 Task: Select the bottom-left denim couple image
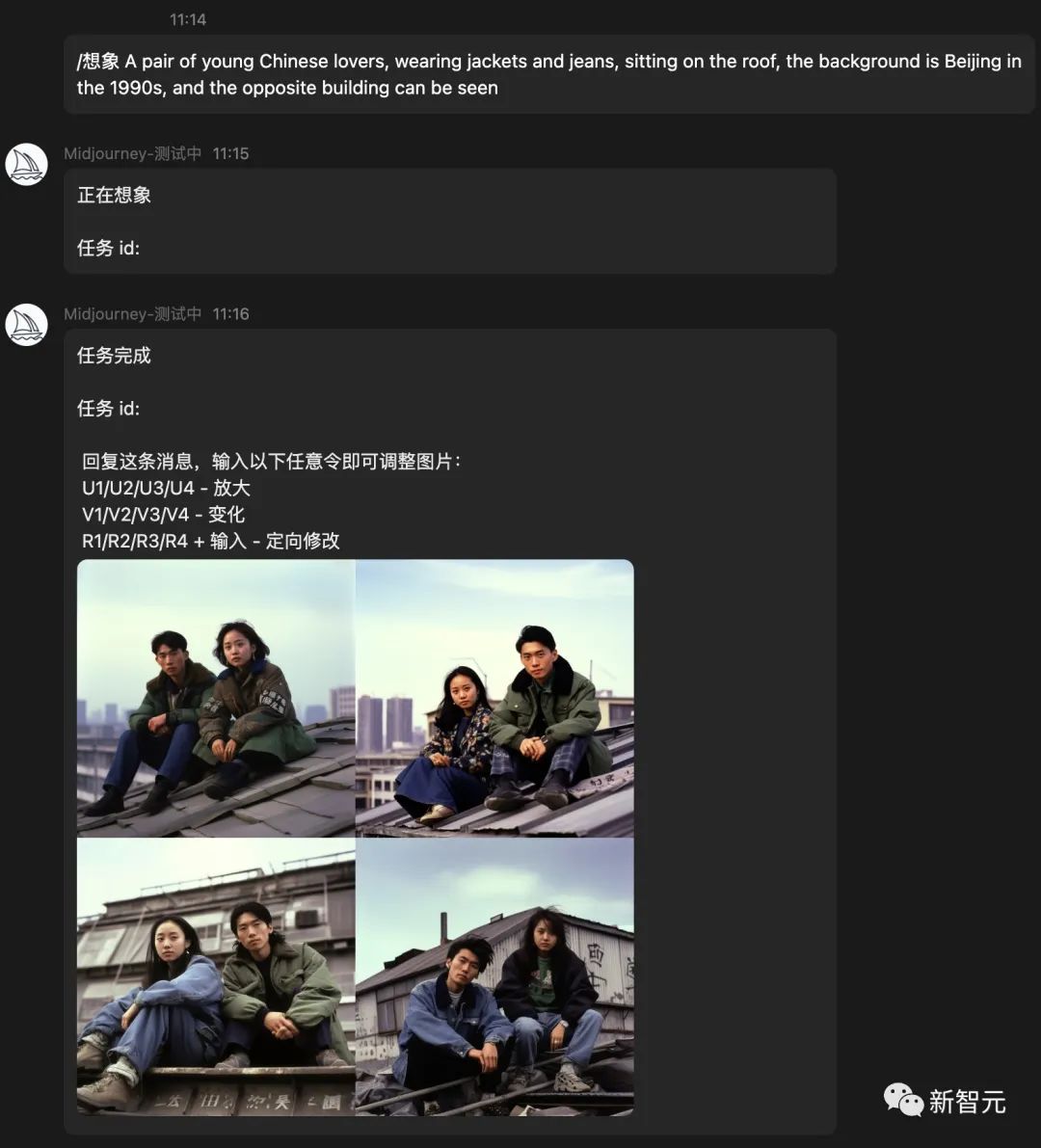pos(216,977)
